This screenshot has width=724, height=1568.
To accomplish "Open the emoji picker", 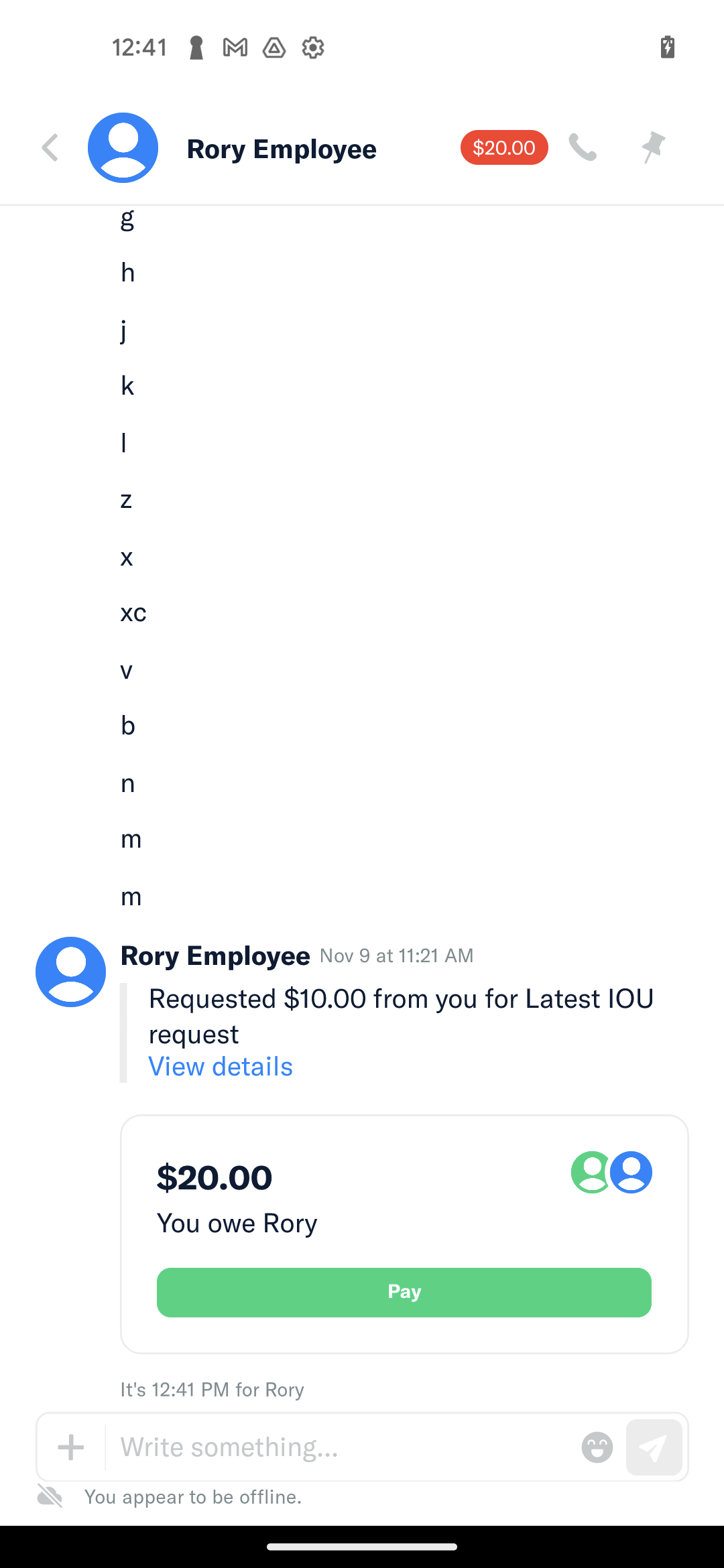I will [x=596, y=1447].
